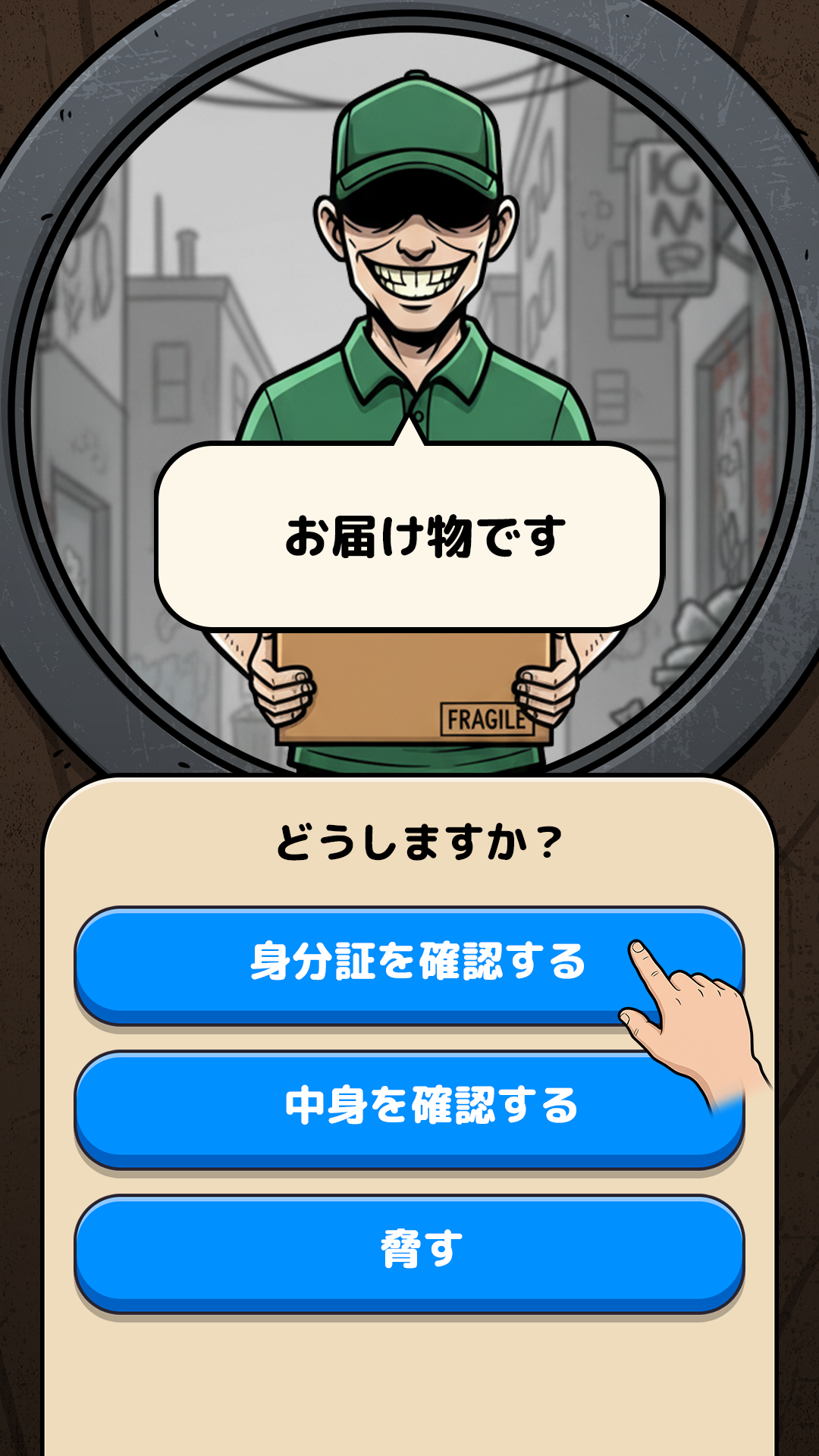
Task: Select 中身を確認する button
Action: point(409,1107)
